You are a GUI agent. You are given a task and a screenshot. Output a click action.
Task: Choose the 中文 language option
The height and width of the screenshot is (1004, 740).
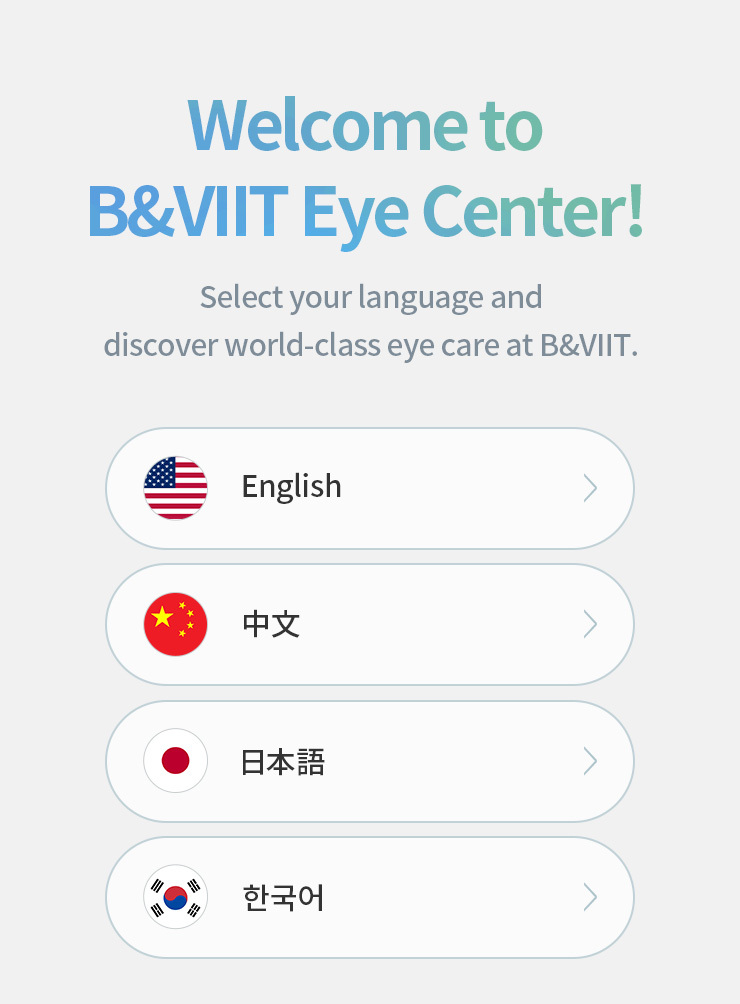tap(369, 624)
